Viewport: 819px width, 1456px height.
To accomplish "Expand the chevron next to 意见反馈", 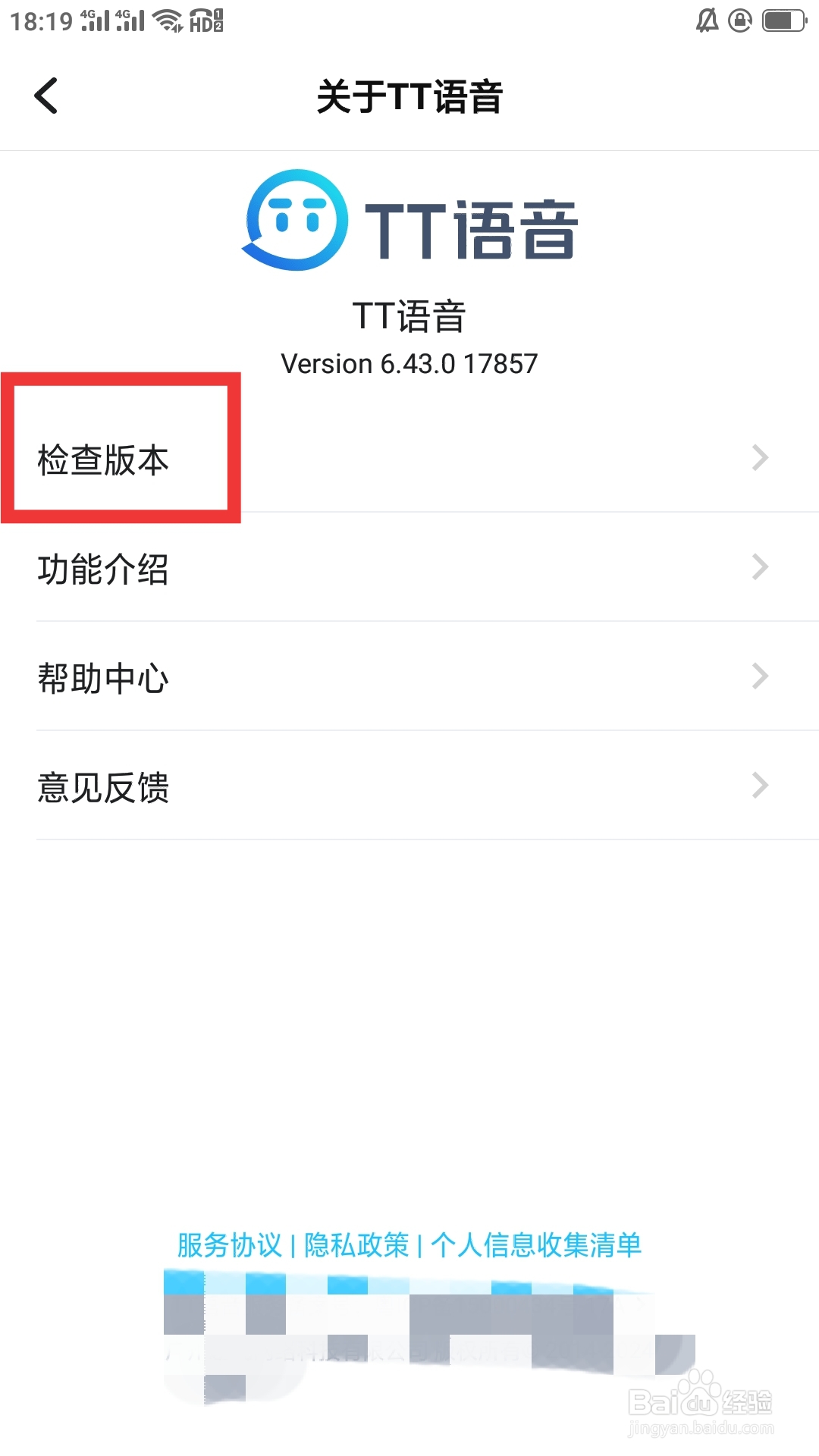I will pyautogui.click(x=759, y=786).
